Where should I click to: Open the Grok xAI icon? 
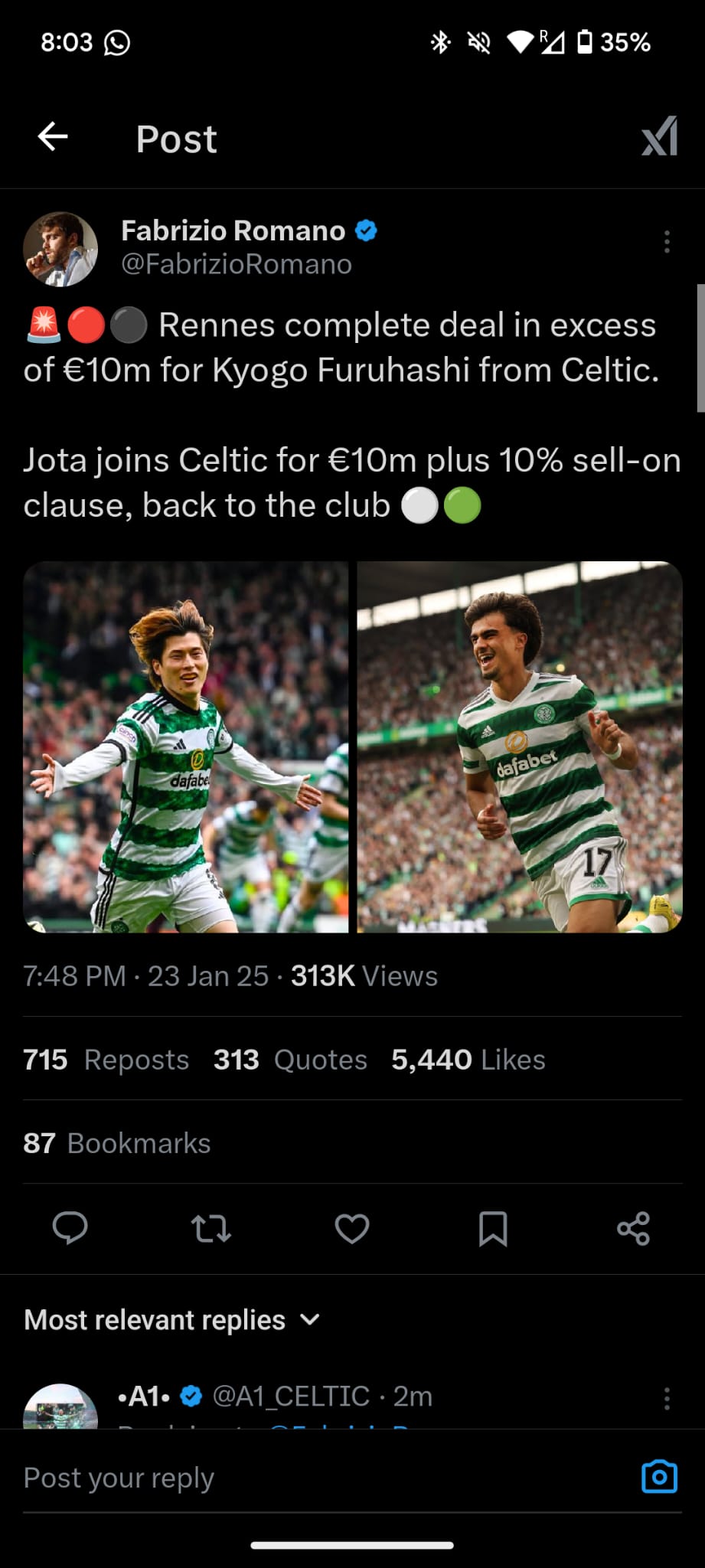pos(659,138)
